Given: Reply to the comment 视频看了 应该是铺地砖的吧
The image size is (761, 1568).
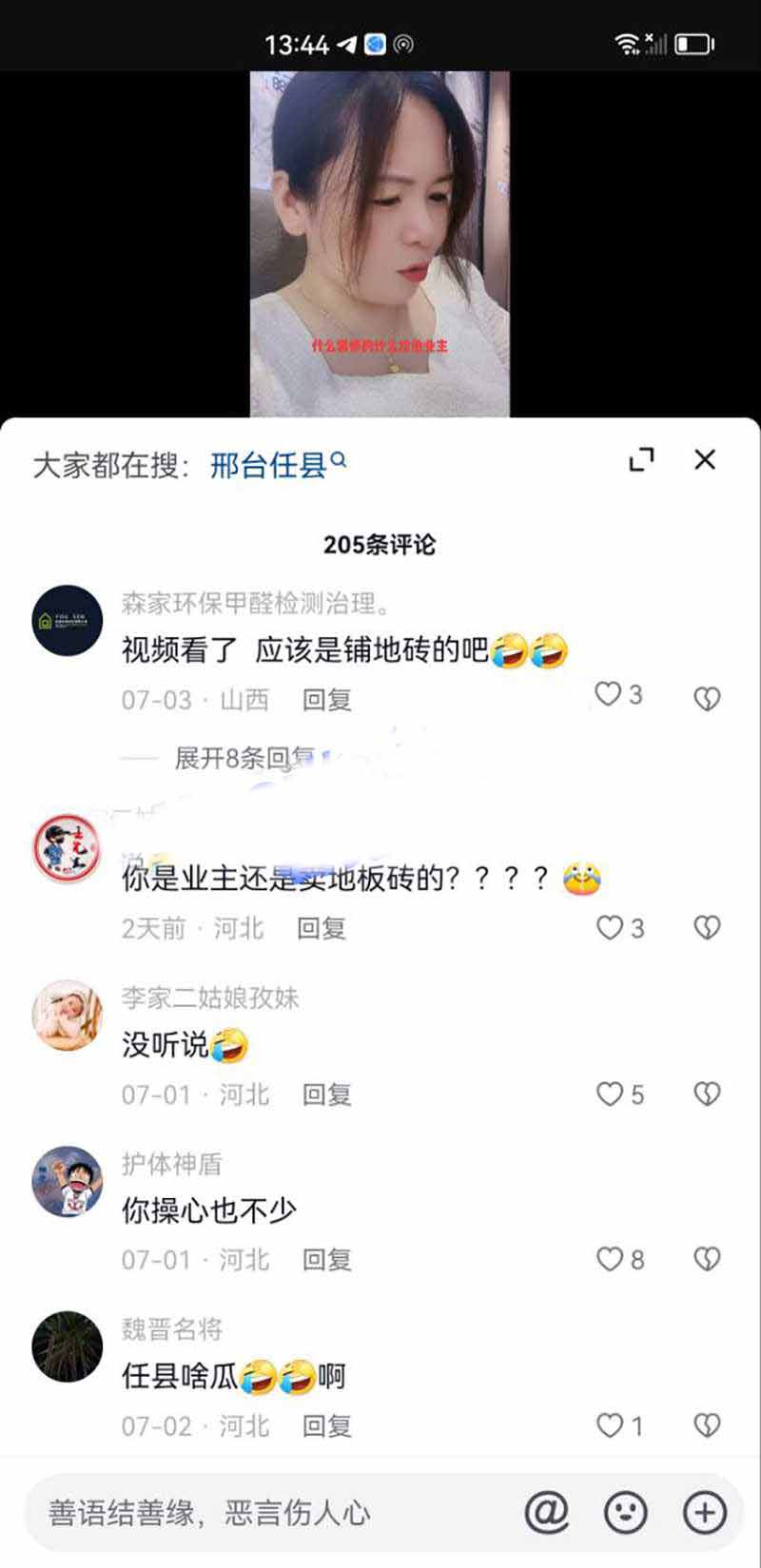Looking at the screenshot, I should 326,700.
